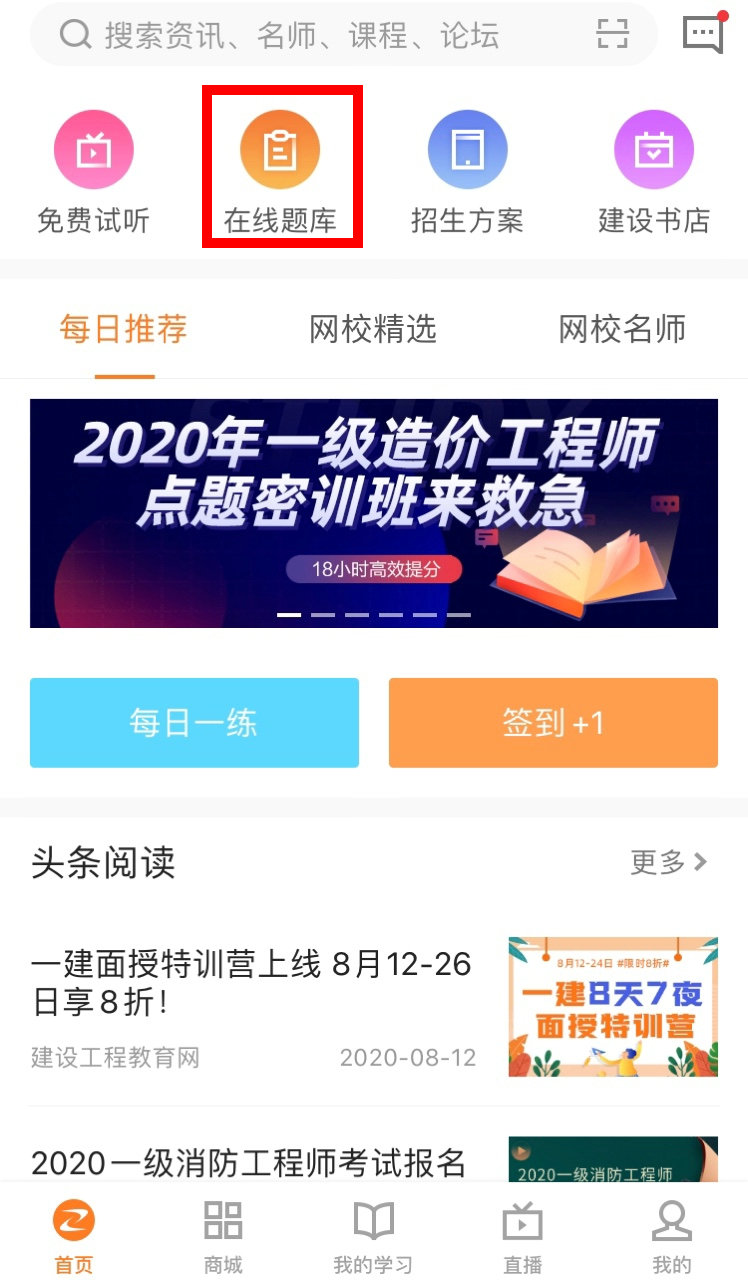Start 每日一练
The image size is (748, 1280).
(x=194, y=723)
